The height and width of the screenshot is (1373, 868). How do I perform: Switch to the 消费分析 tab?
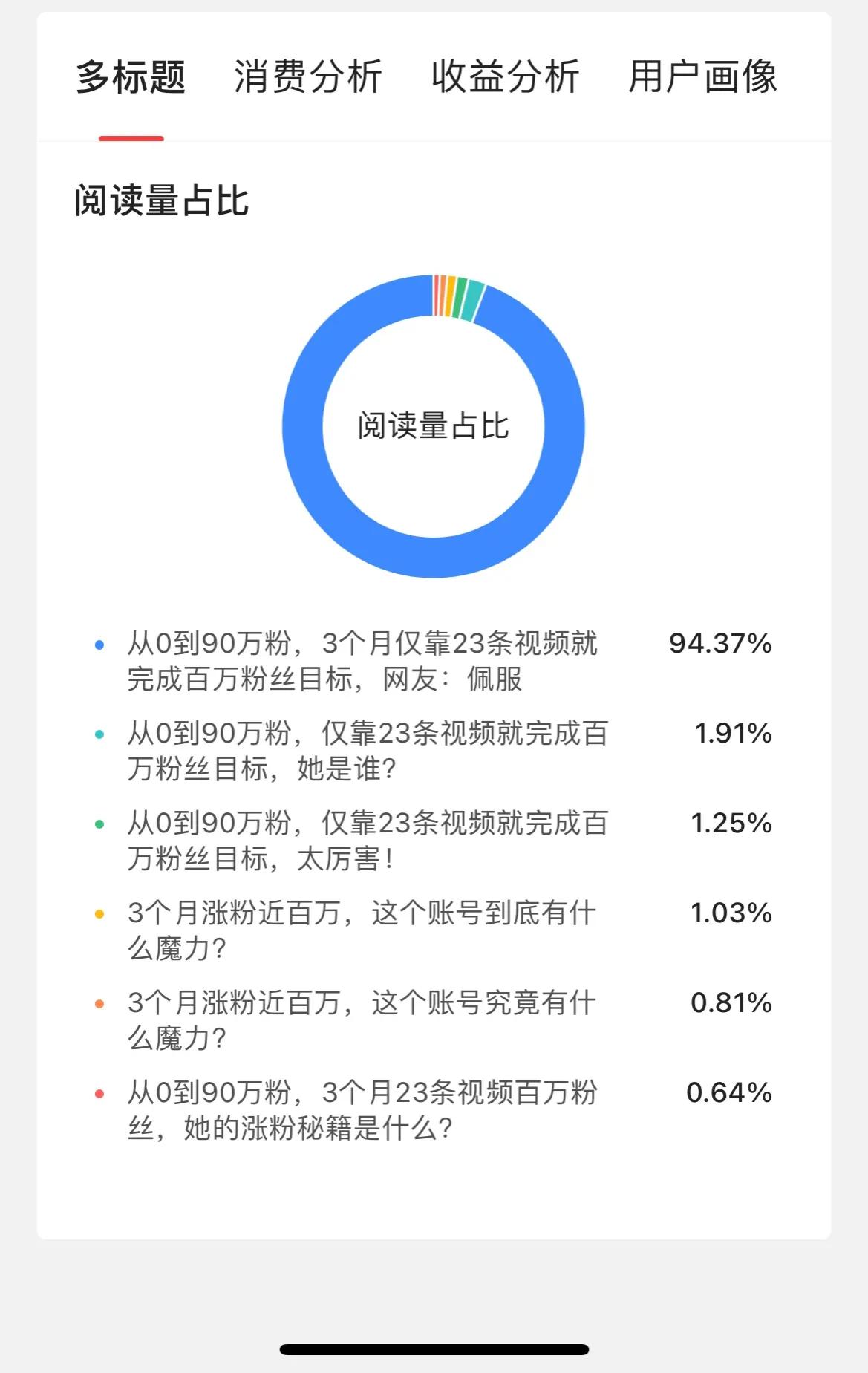(x=307, y=76)
